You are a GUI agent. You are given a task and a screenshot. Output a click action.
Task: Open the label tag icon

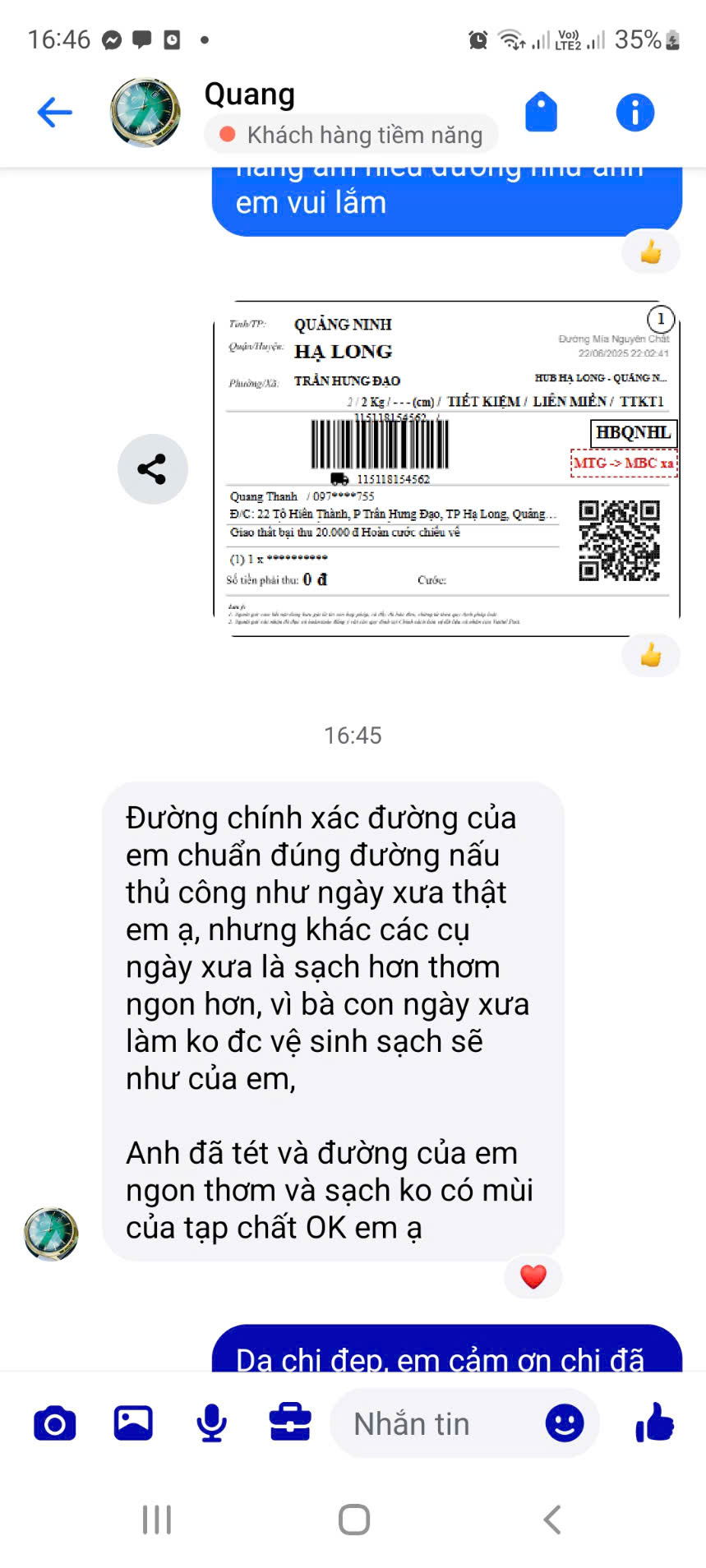point(541,113)
